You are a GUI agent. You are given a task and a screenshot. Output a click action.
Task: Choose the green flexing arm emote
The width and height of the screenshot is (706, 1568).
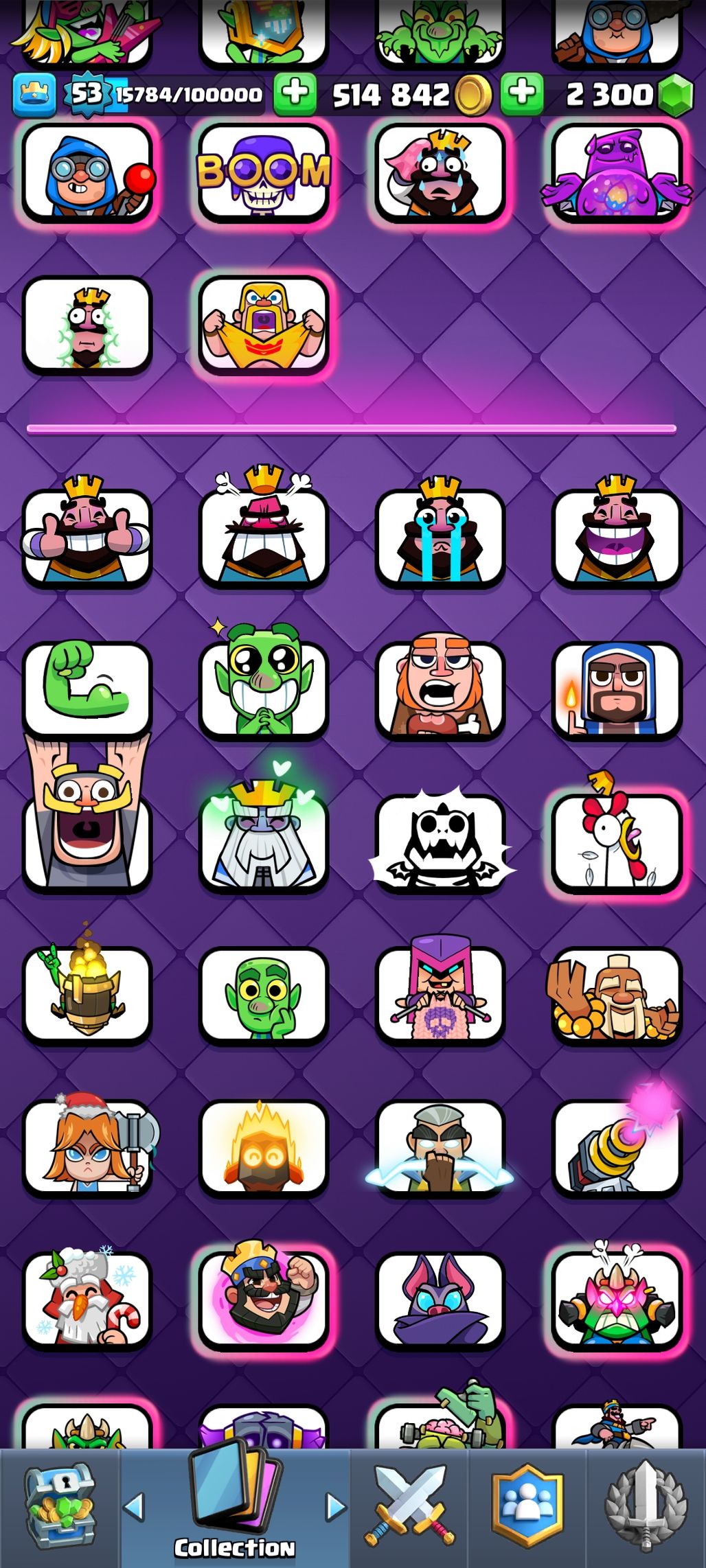point(87,689)
